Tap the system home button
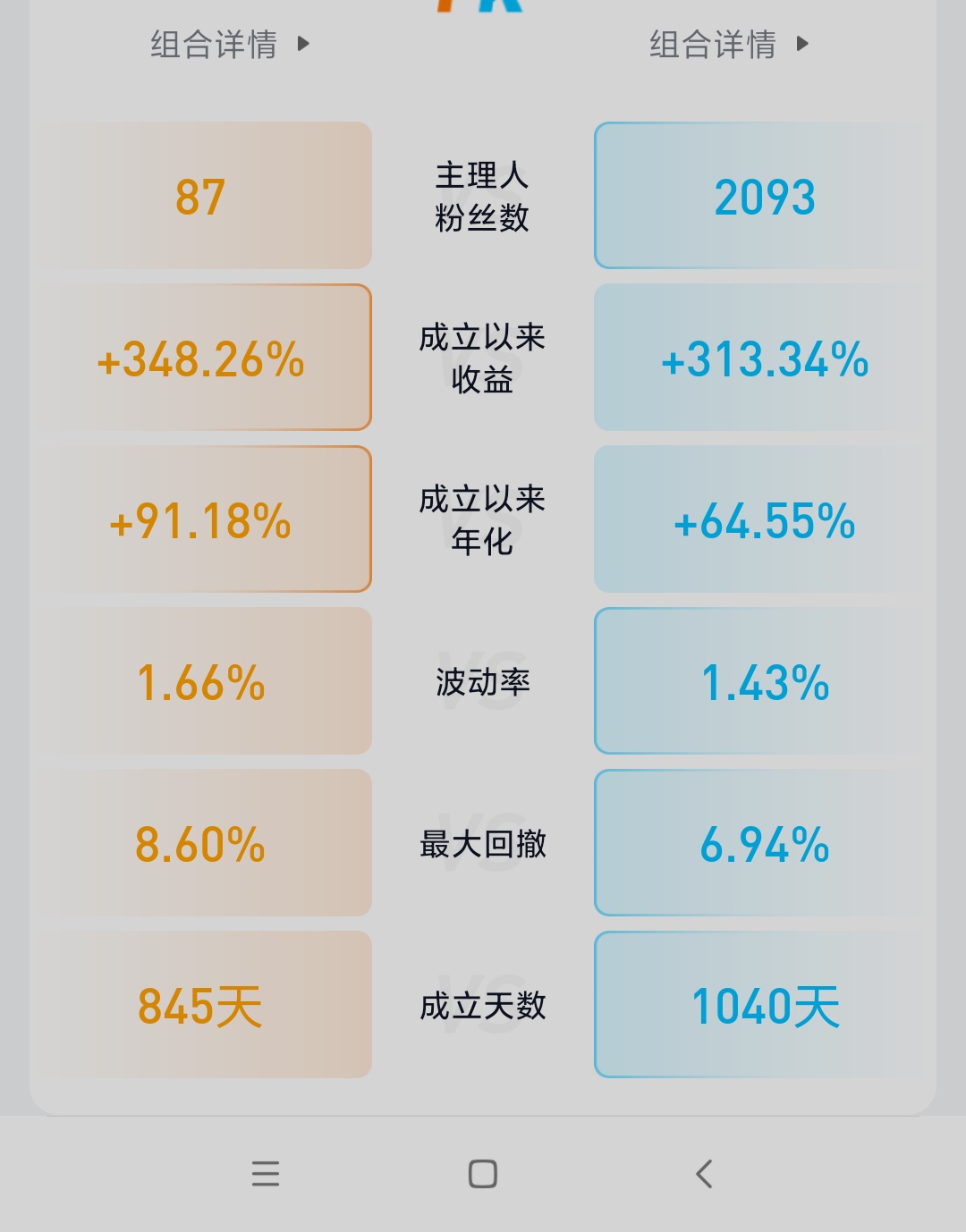 click(x=483, y=1174)
